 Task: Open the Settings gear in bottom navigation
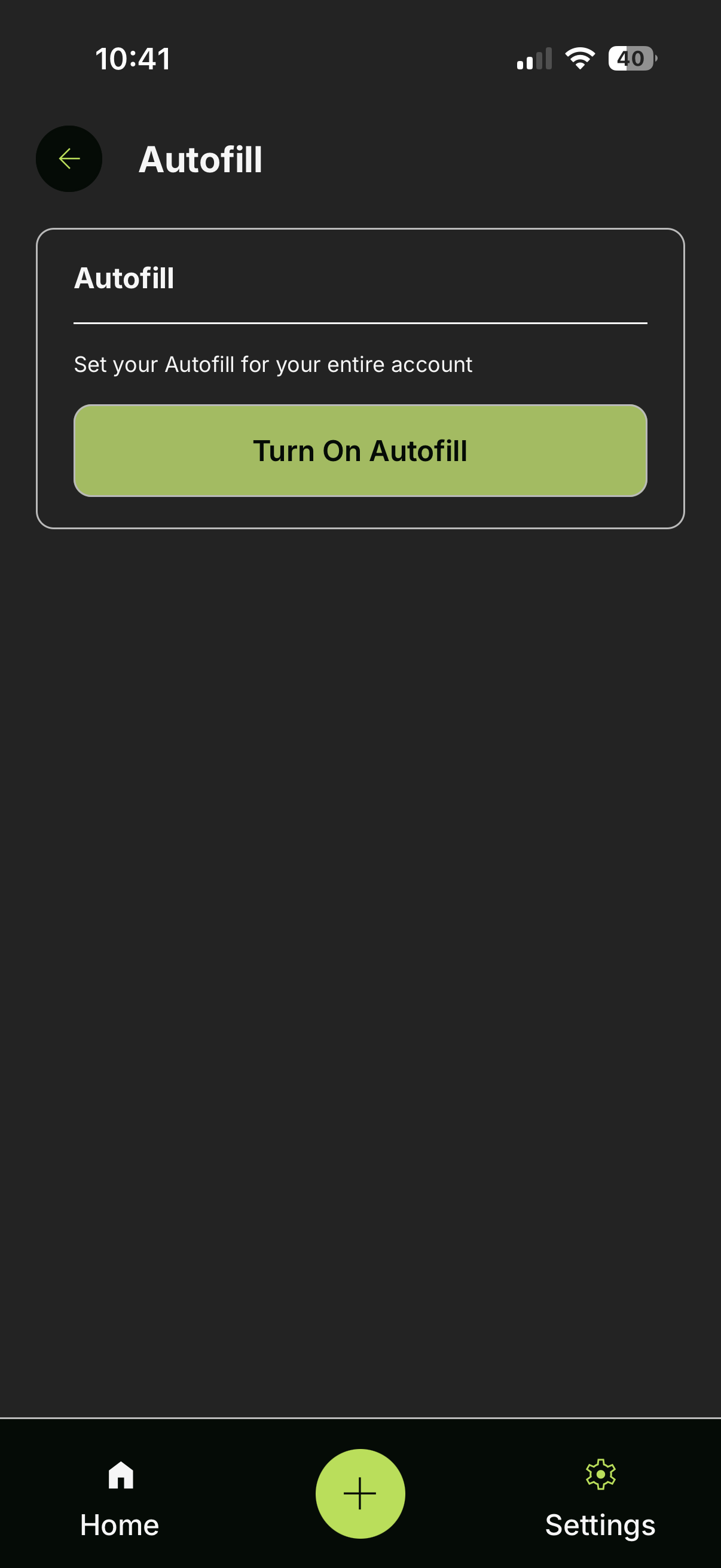click(x=600, y=1475)
